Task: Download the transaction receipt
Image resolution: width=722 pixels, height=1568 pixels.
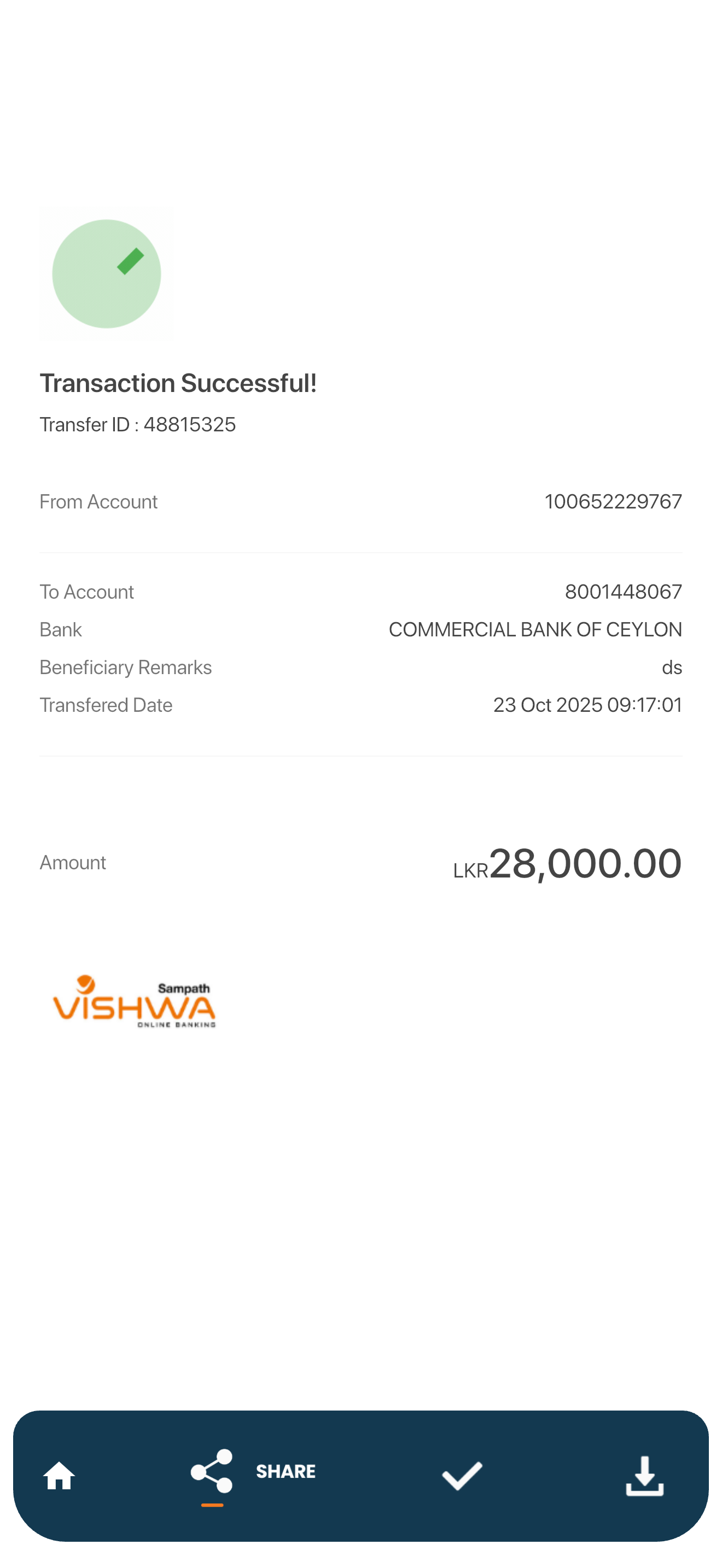Action: (x=644, y=1476)
